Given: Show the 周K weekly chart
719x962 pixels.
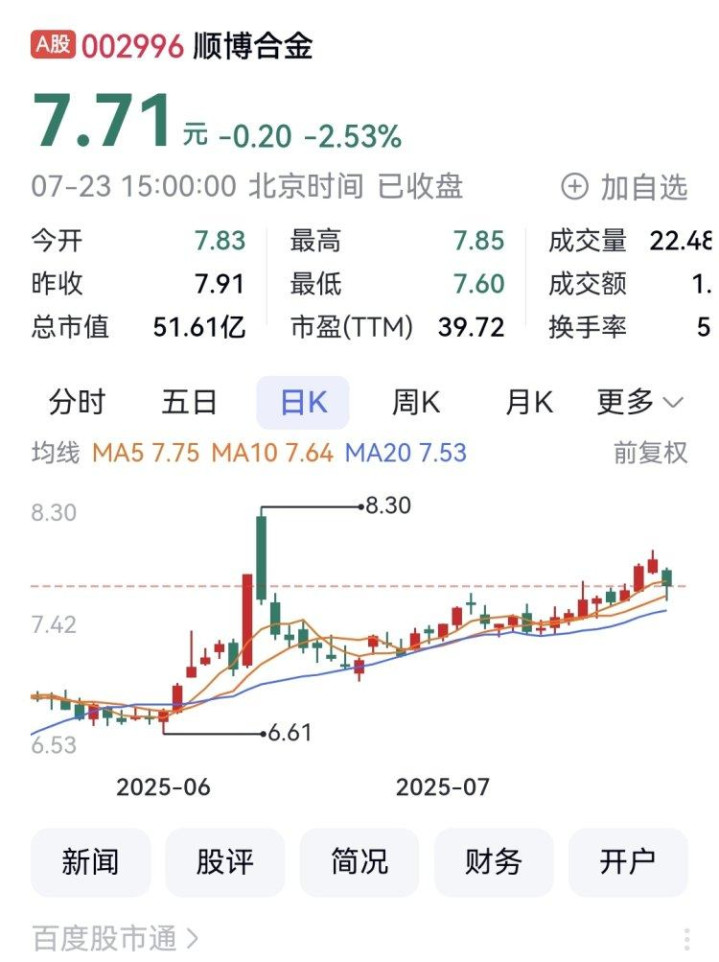Looking at the screenshot, I should (416, 402).
